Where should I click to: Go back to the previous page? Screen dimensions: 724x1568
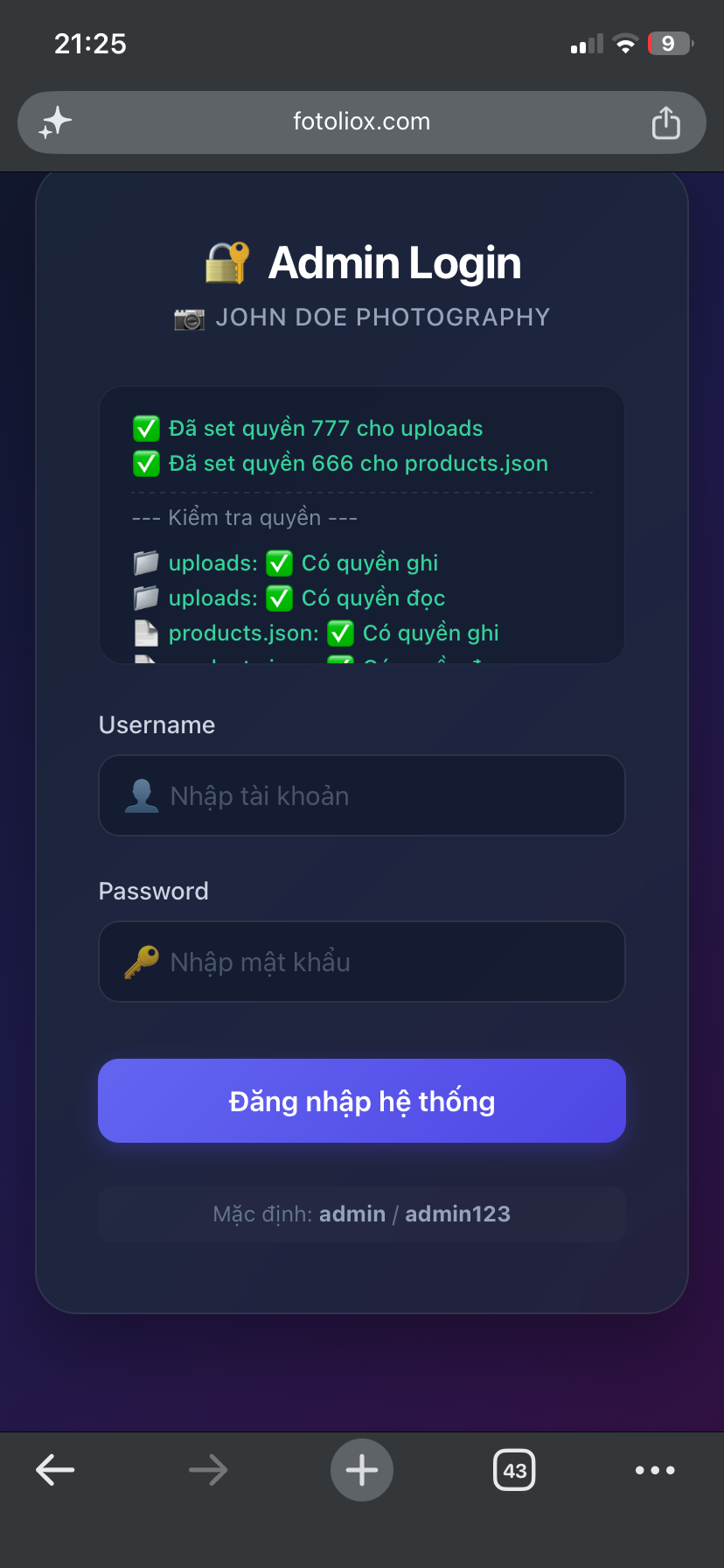coord(55,1470)
